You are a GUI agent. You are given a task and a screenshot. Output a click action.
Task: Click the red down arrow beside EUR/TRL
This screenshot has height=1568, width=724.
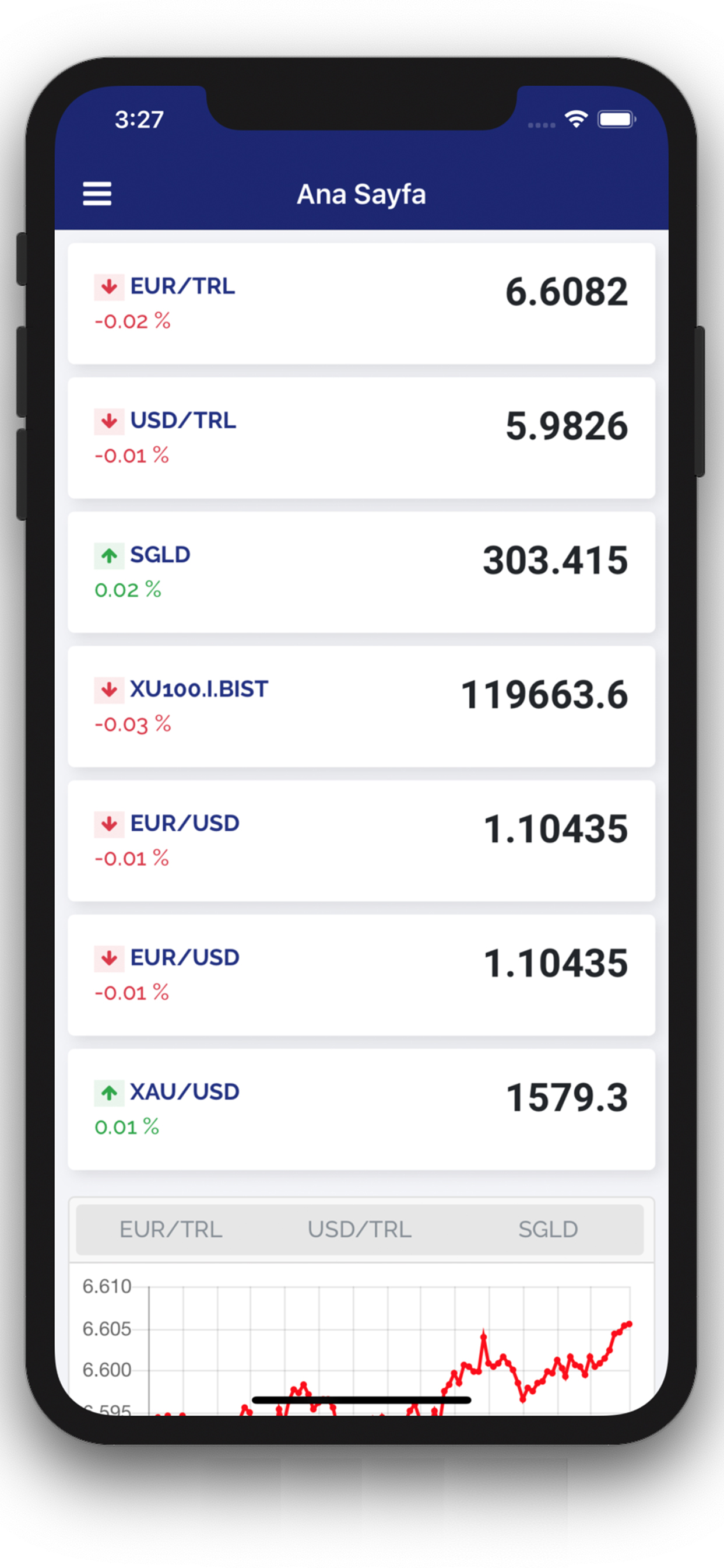click(109, 285)
